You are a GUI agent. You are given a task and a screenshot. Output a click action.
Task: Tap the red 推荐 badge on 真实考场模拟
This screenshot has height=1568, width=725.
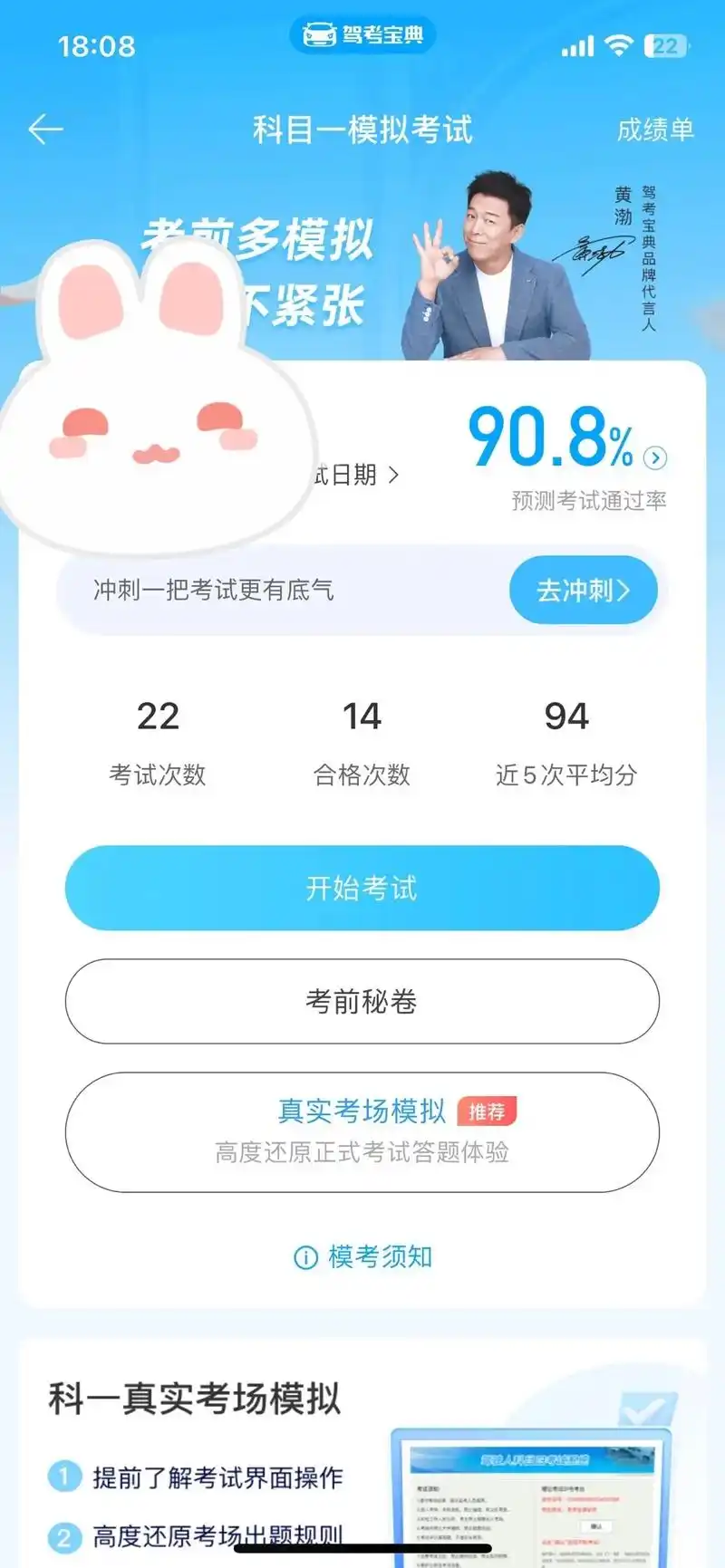coord(489,1112)
